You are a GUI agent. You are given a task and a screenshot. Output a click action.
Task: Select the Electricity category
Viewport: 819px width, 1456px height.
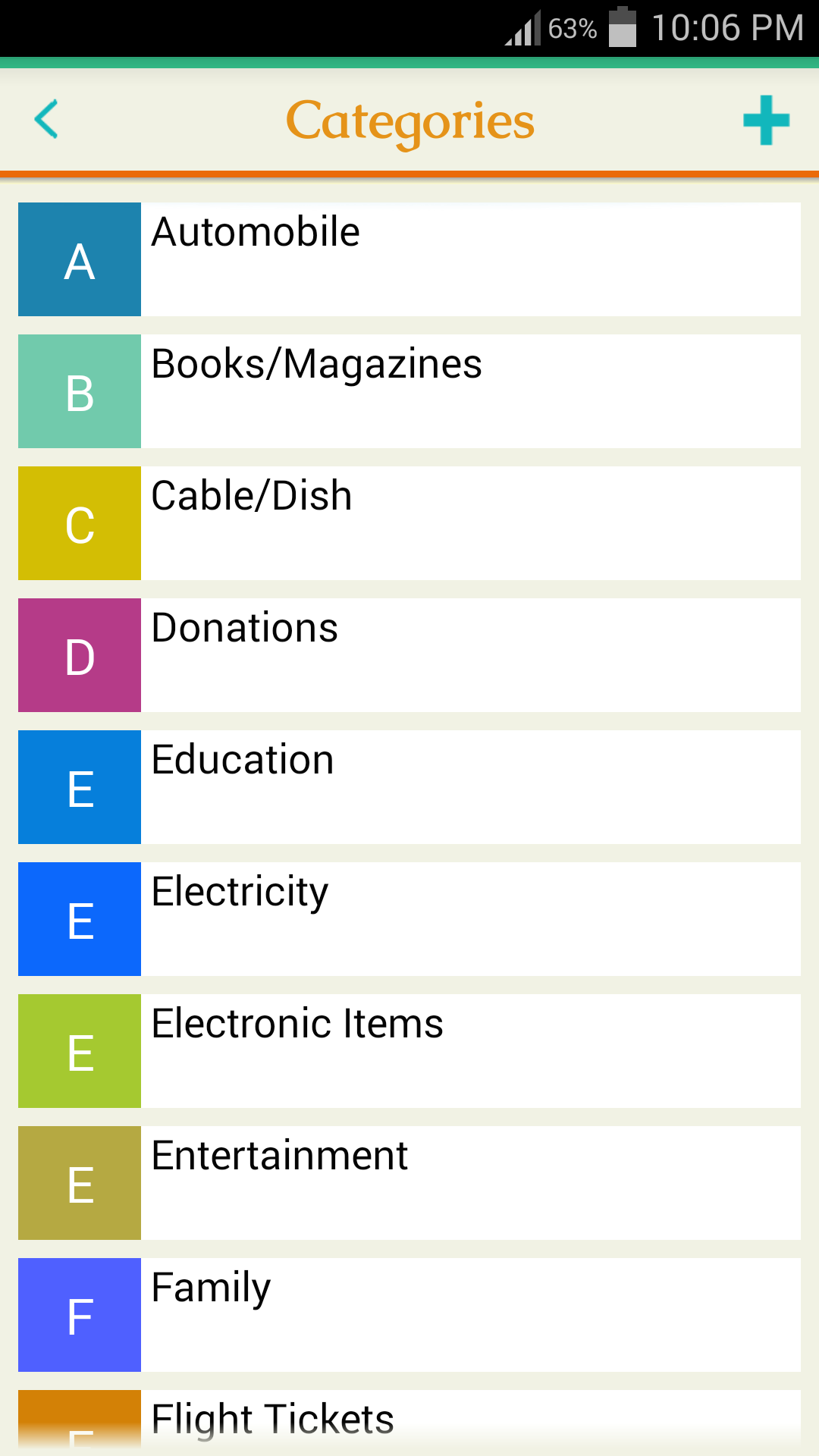point(470,918)
